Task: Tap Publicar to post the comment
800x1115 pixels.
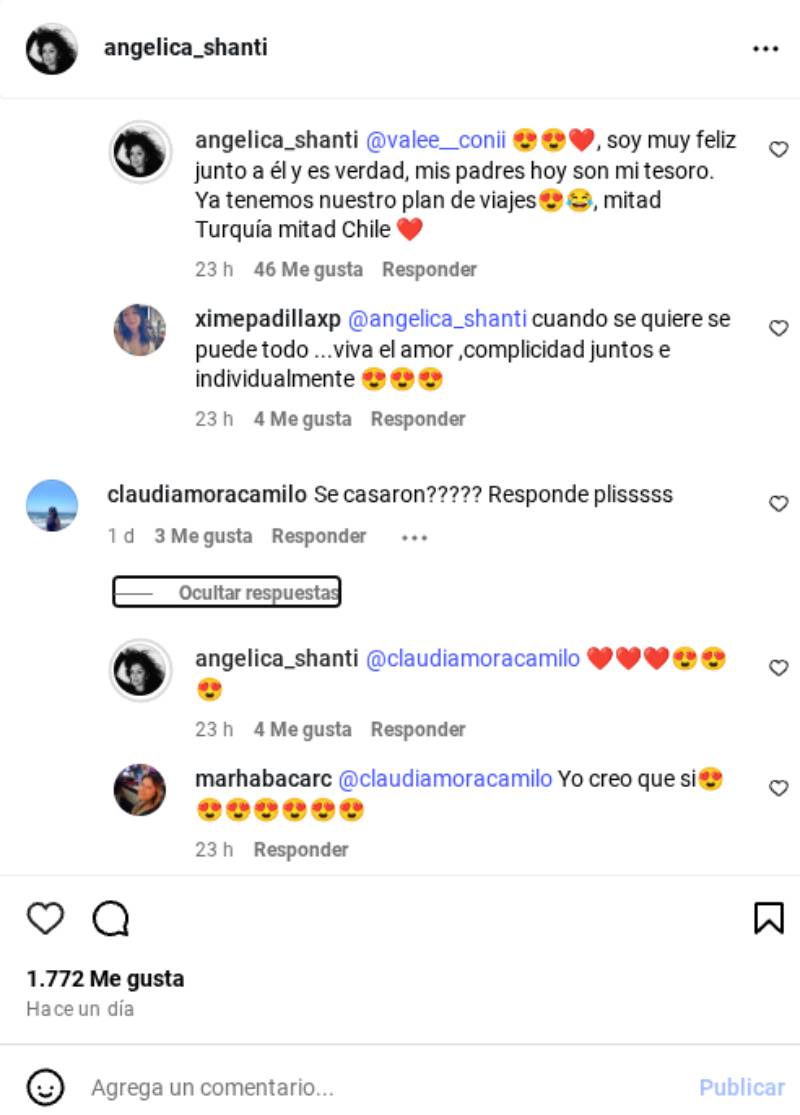Action: (x=741, y=1087)
